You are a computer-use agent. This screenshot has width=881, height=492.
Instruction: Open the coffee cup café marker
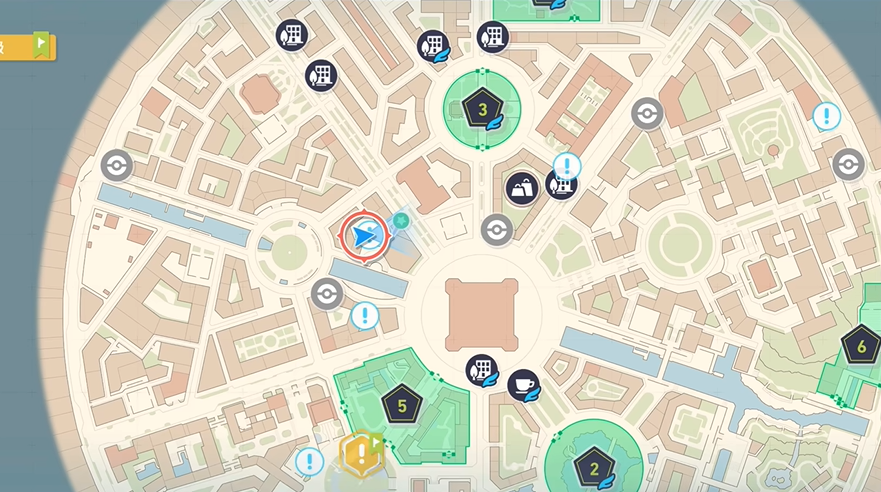[x=522, y=384]
